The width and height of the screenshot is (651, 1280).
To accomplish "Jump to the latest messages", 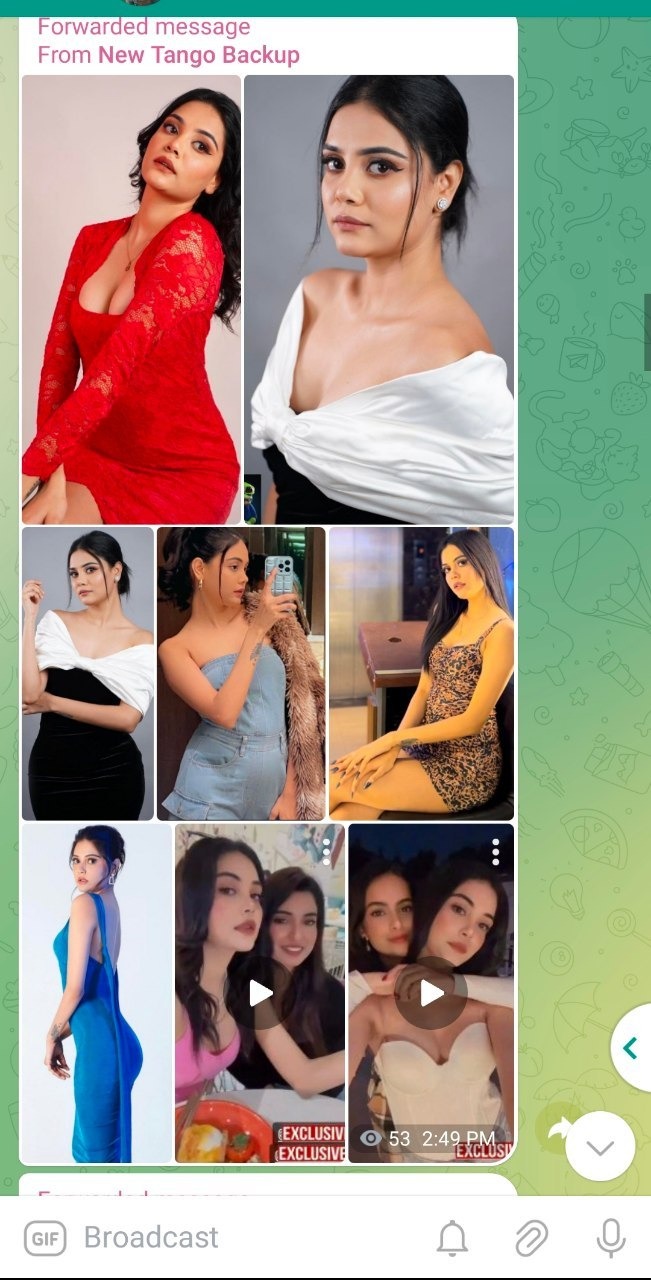I will pos(600,1147).
